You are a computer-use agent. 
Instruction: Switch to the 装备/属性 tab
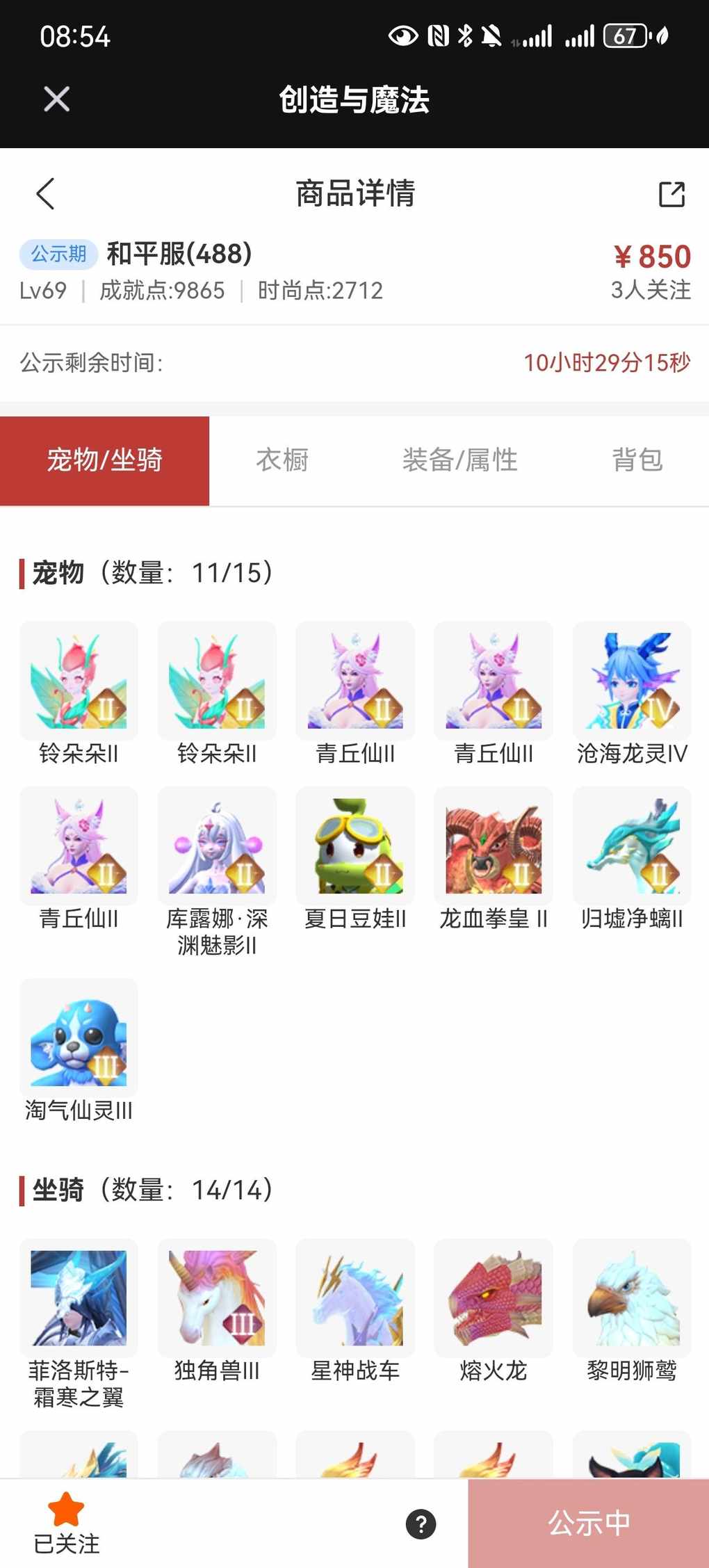click(x=459, y=460)
